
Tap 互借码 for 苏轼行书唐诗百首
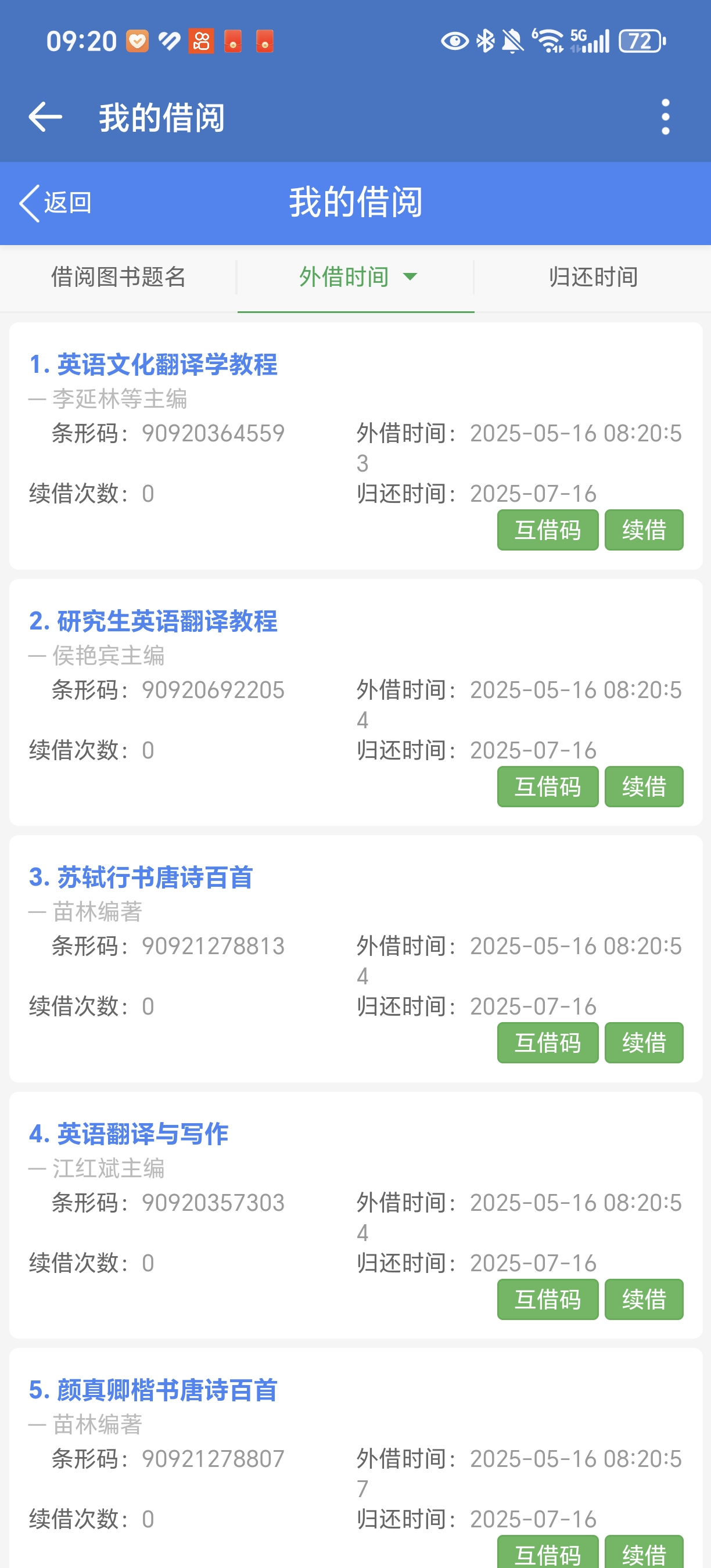tap(547, 1042)
